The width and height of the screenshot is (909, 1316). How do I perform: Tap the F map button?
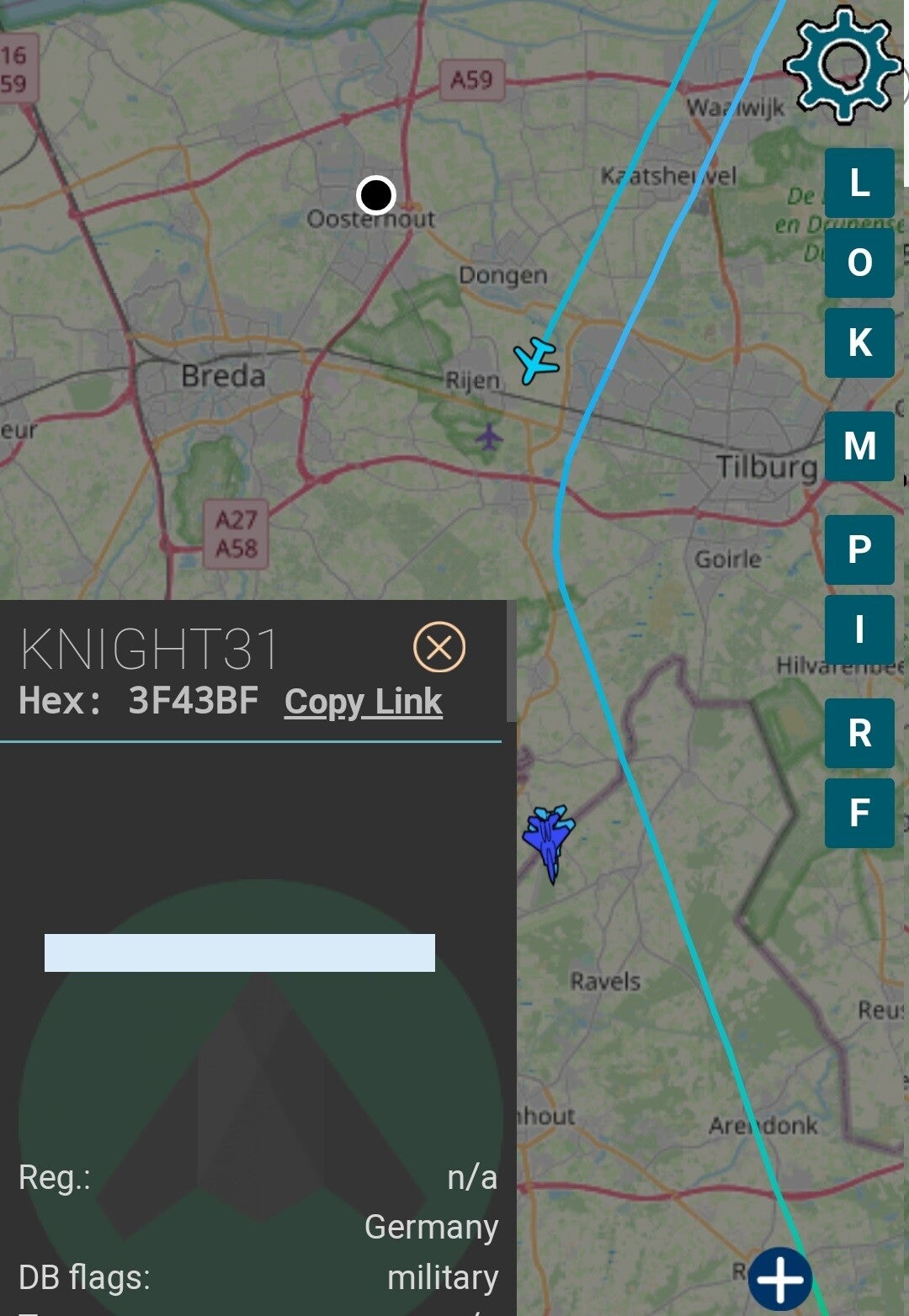(859, 813)
